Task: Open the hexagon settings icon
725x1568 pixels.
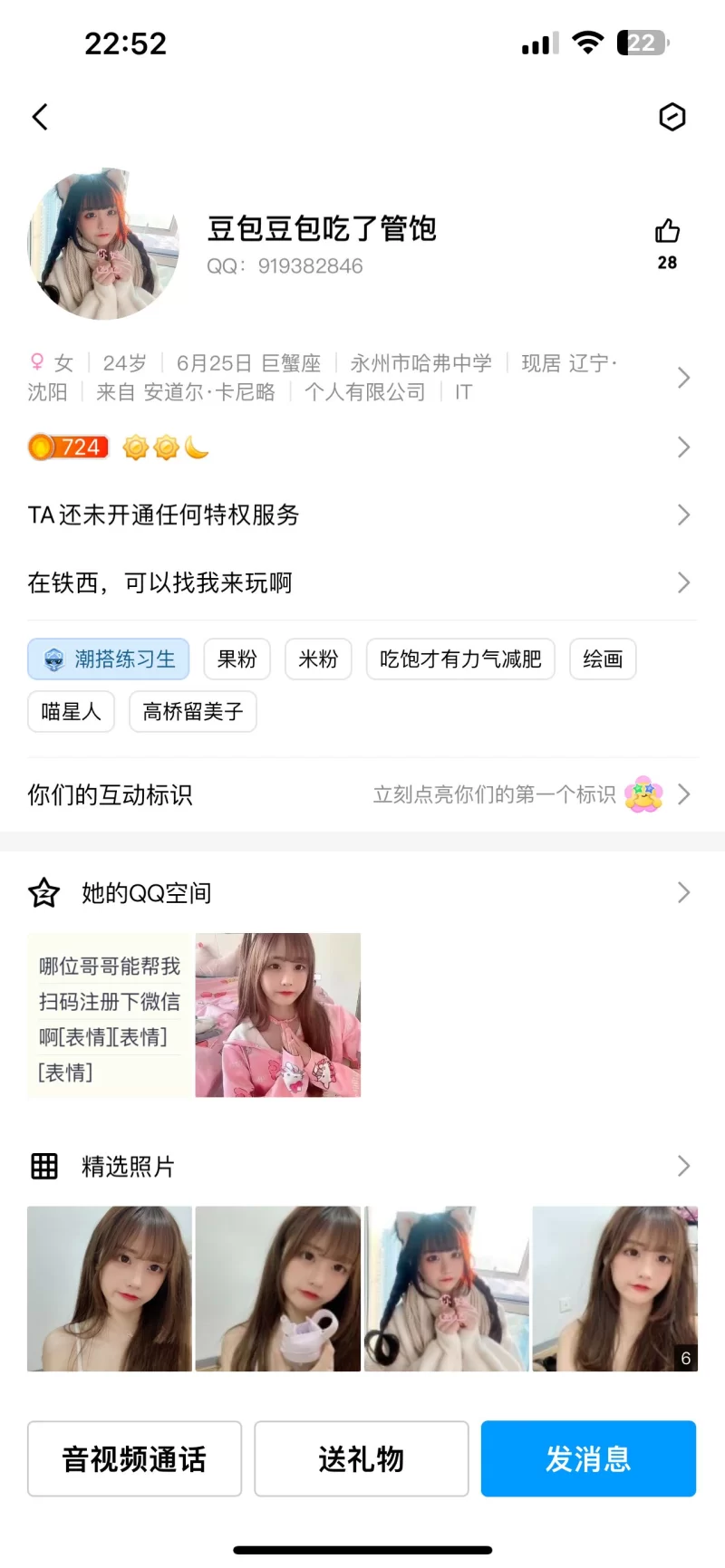Action: tap(672, 117)
